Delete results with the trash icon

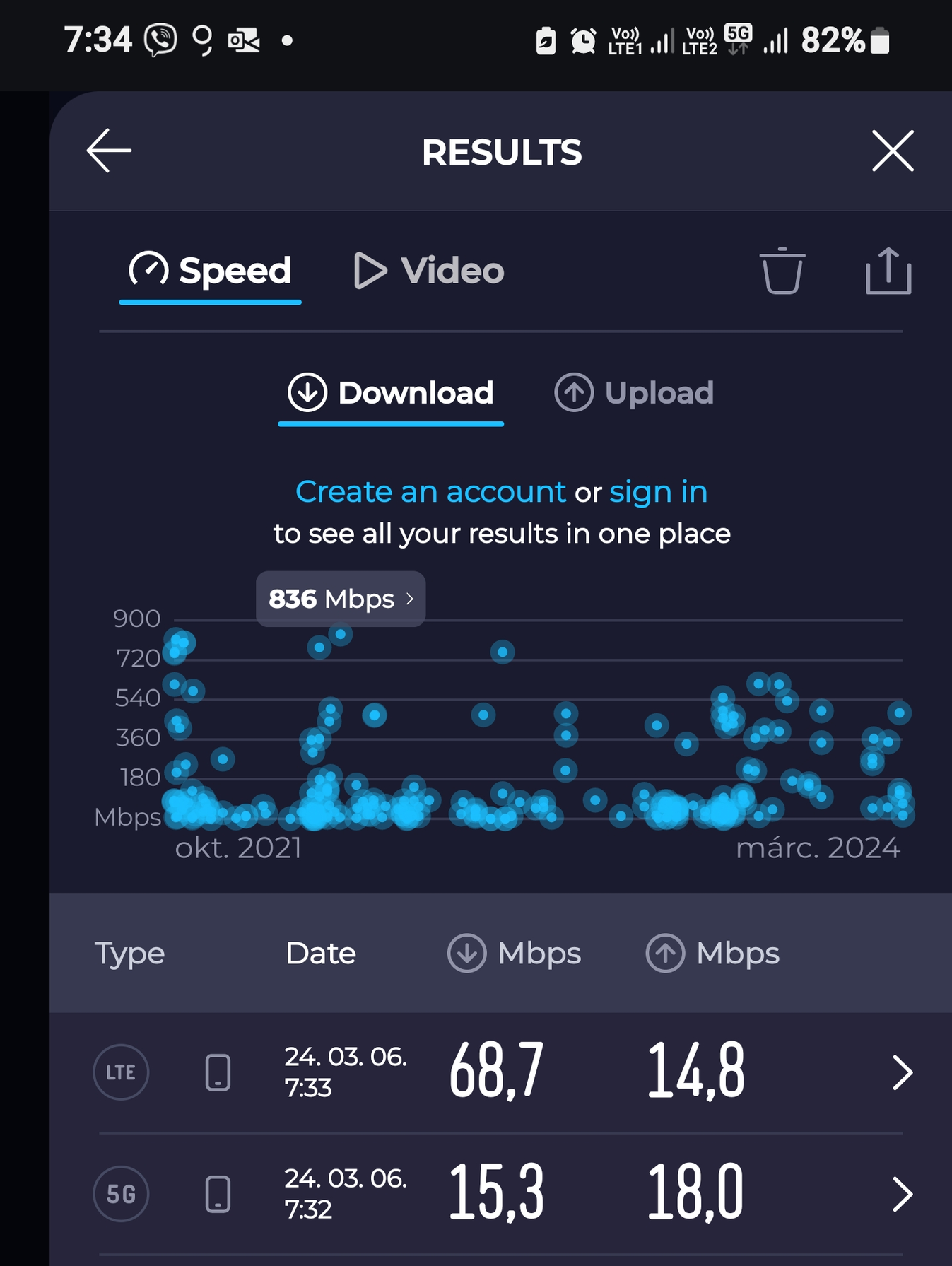click(x=782, y=271)
